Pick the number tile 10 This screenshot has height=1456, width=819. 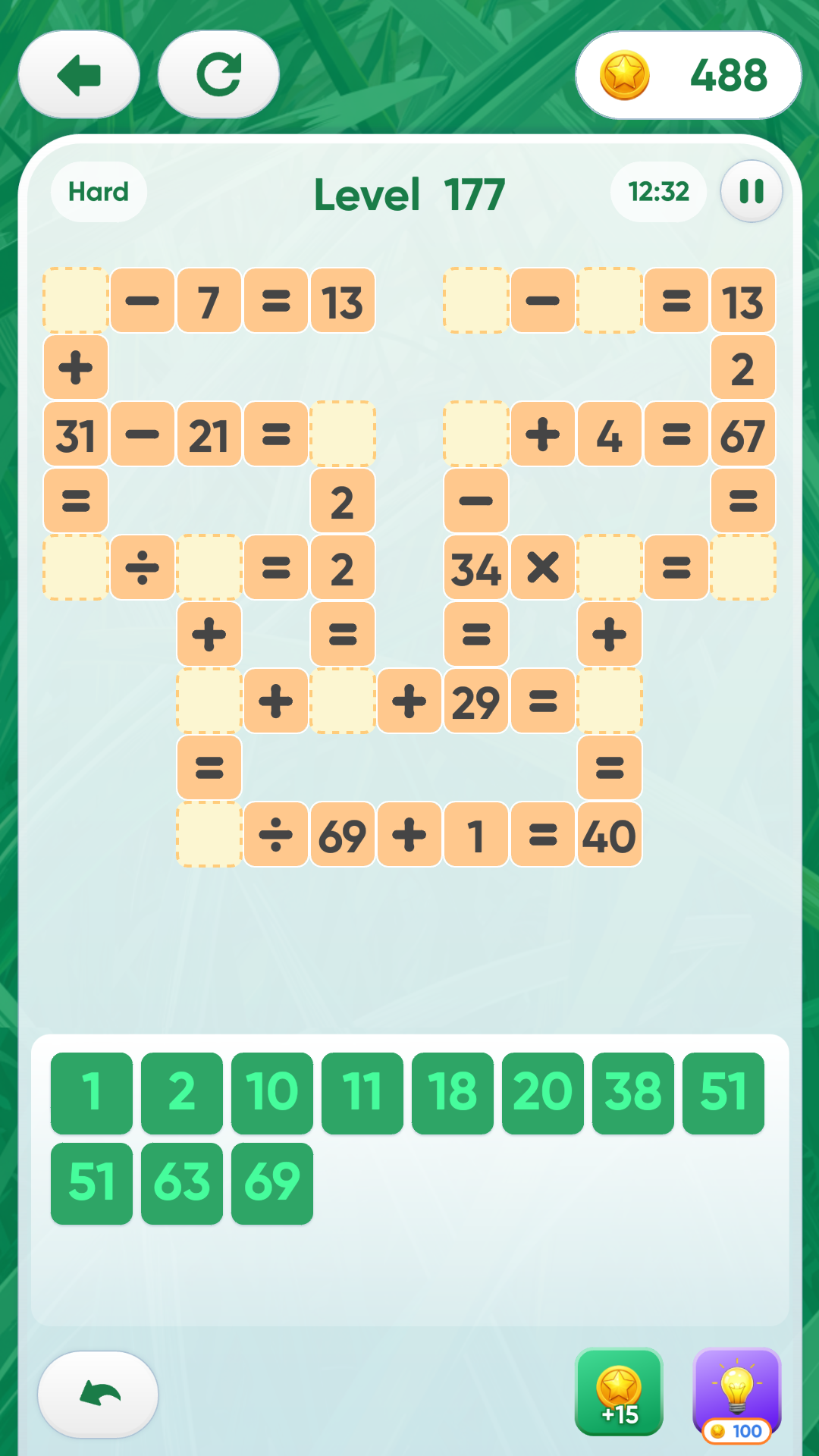(272, 1093)
